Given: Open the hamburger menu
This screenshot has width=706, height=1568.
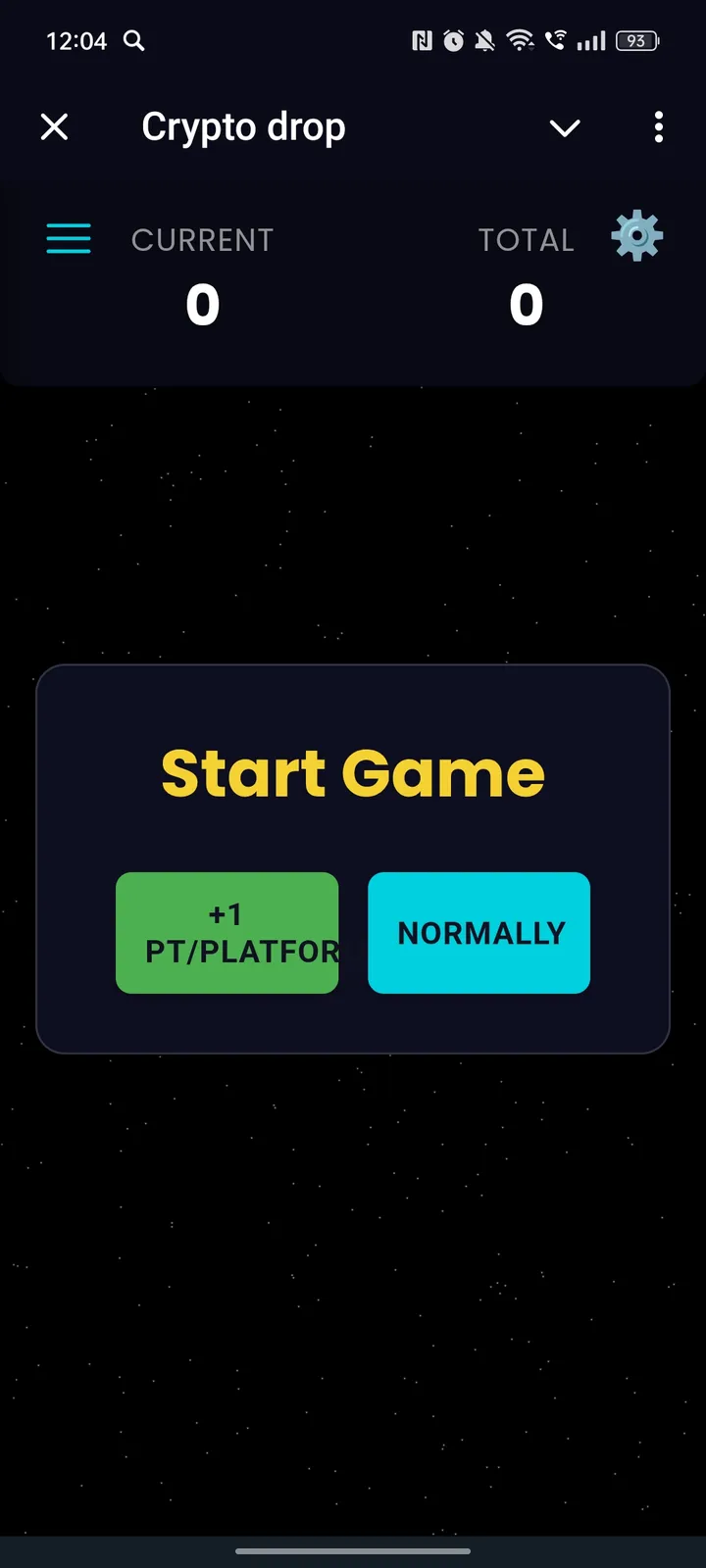Looking at the screenshot, I should (x=69, y=238).
